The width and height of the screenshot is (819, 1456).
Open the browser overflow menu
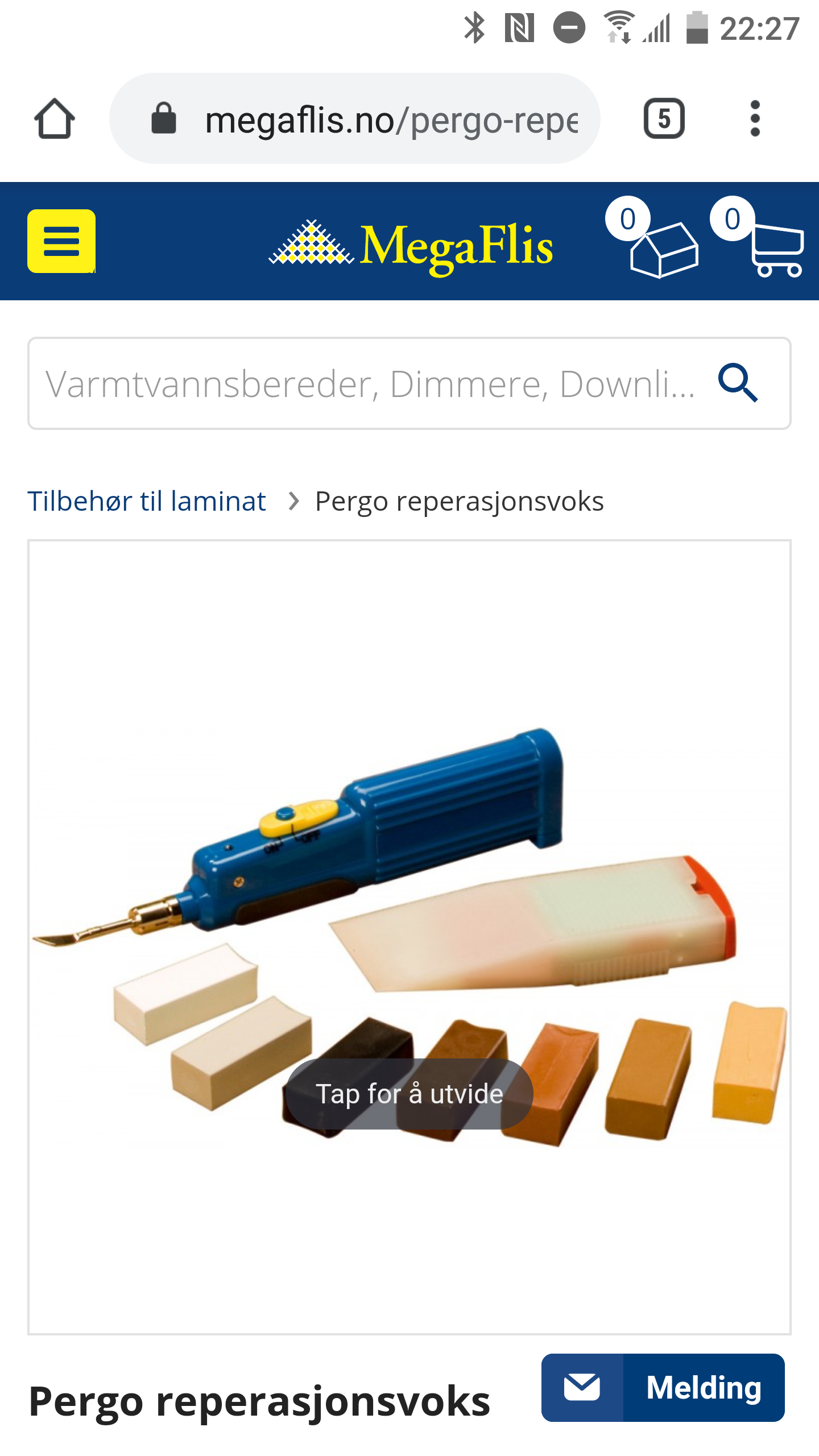point(755,119)
